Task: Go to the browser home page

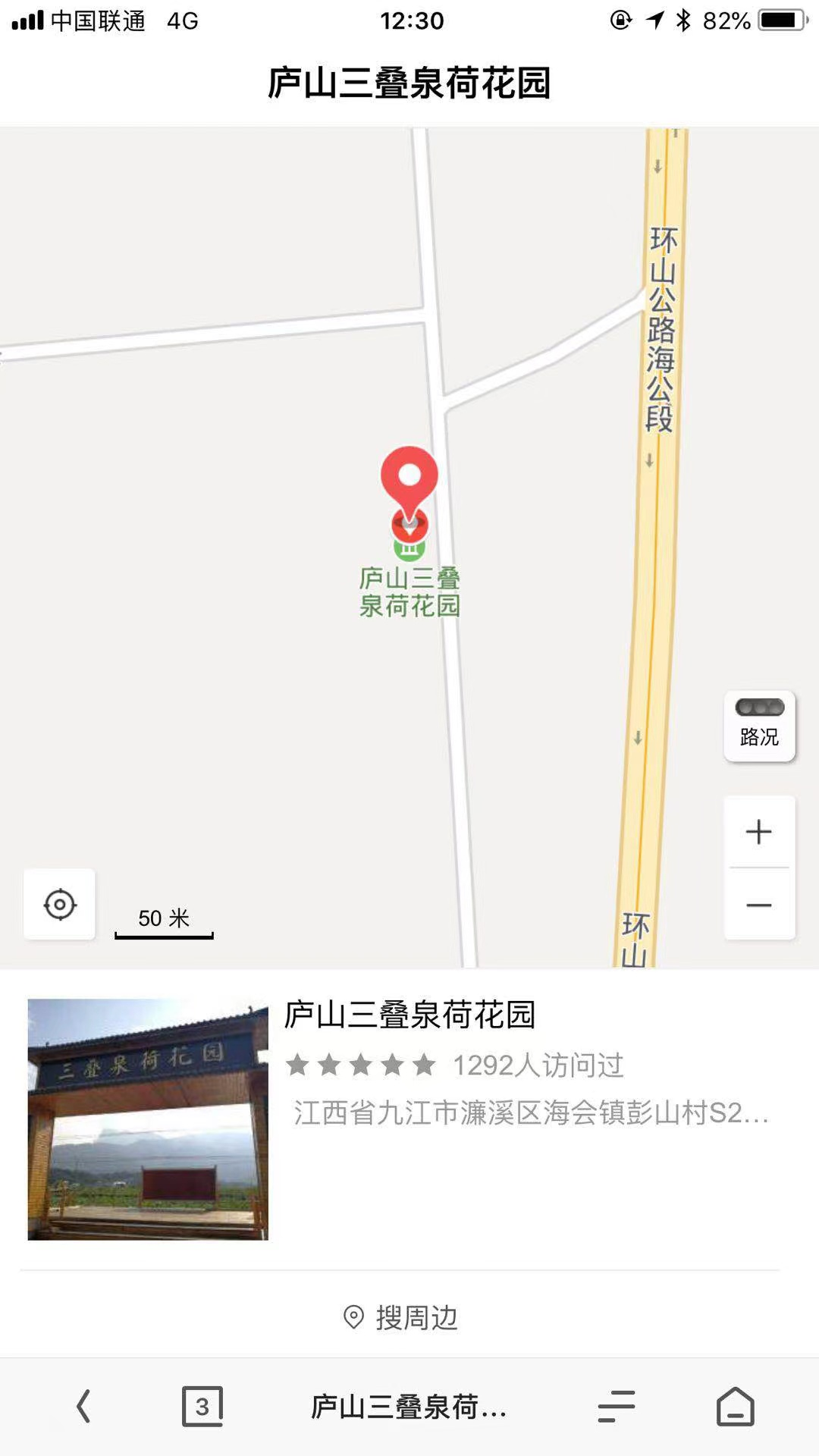Action: pyautogui.click(x=735, y=1407)
